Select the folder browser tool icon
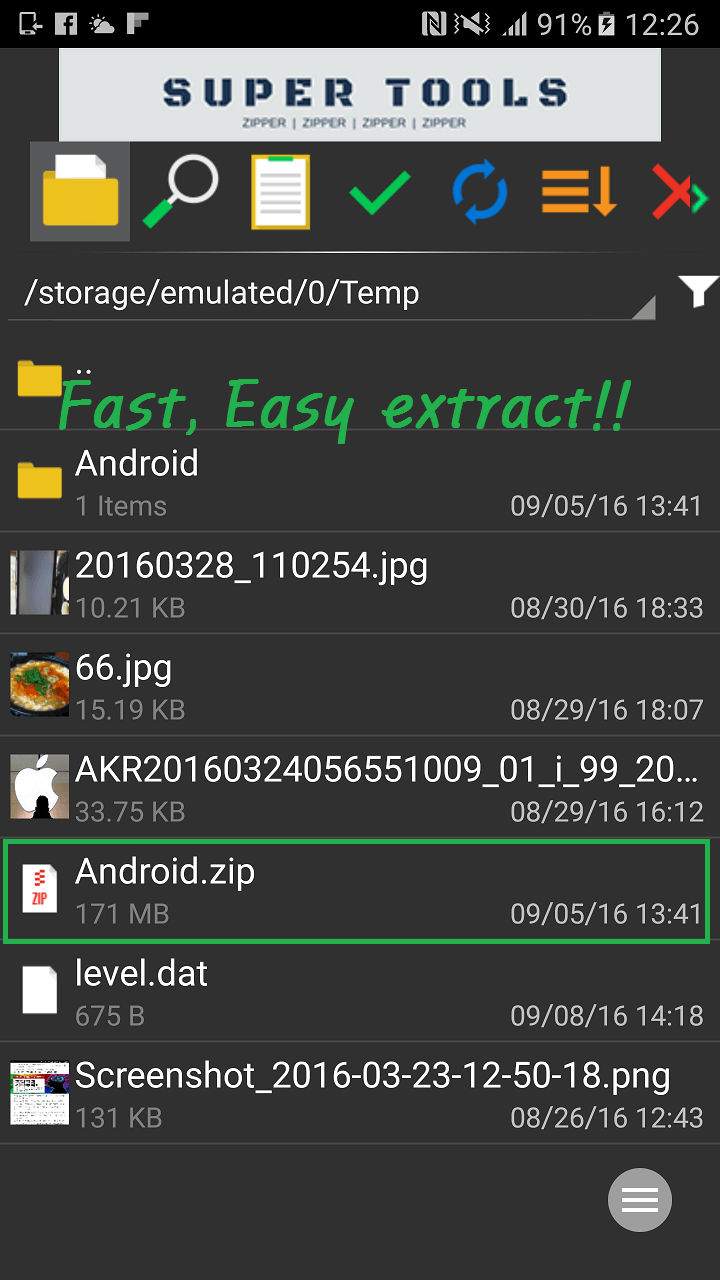 click(79, 191)
